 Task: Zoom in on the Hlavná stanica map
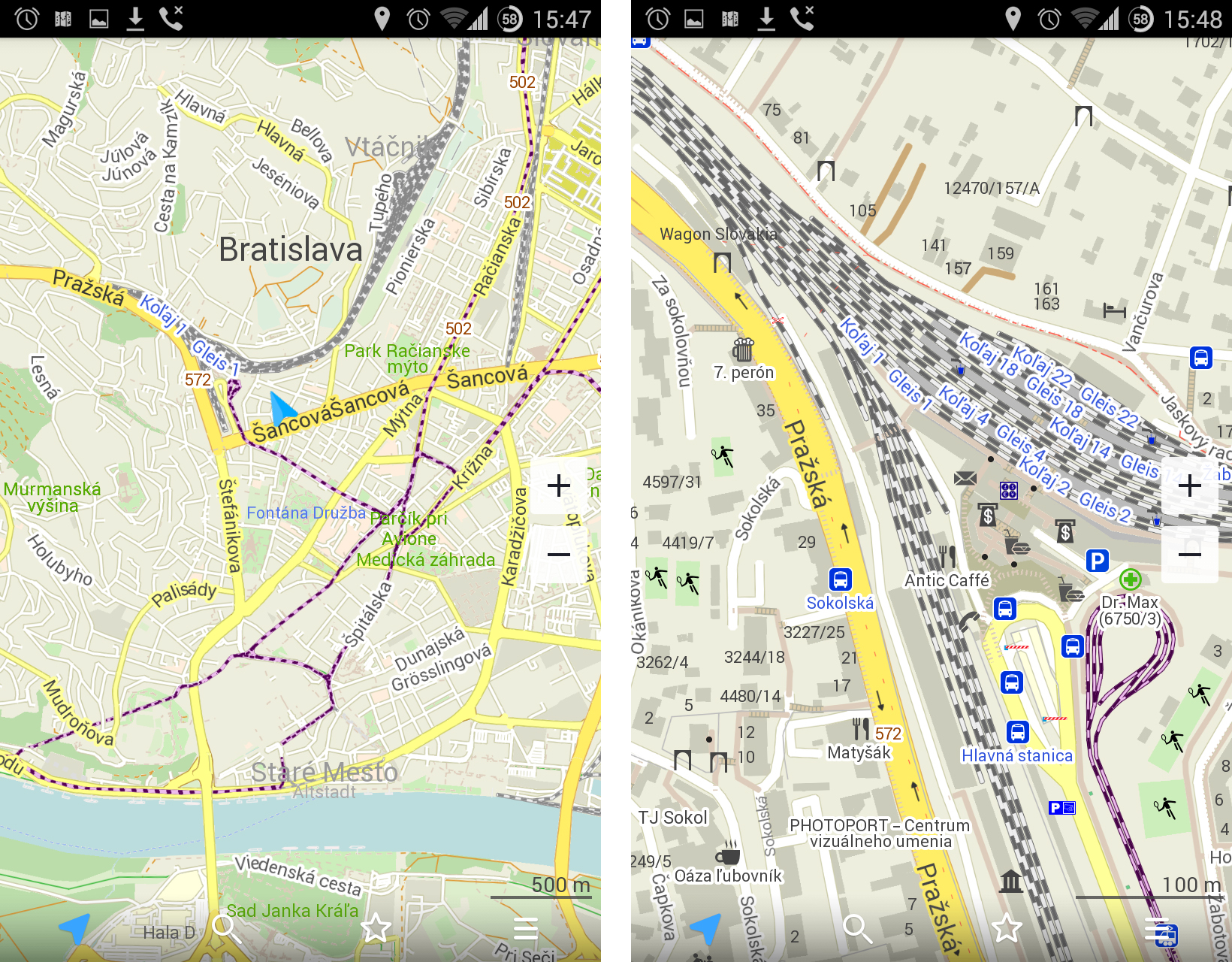point(1190,486)
